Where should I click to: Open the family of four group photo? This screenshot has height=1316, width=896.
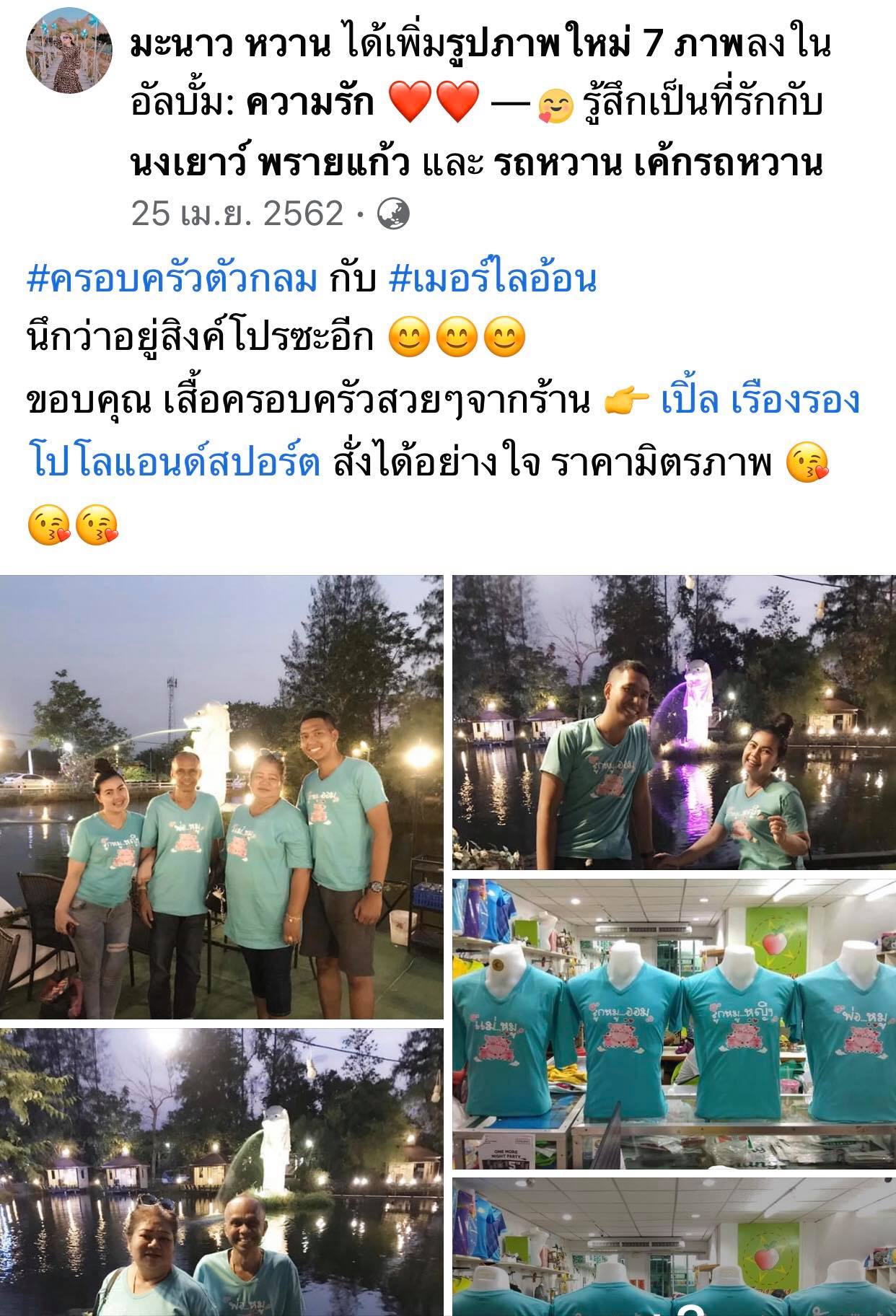click(221, 797)
